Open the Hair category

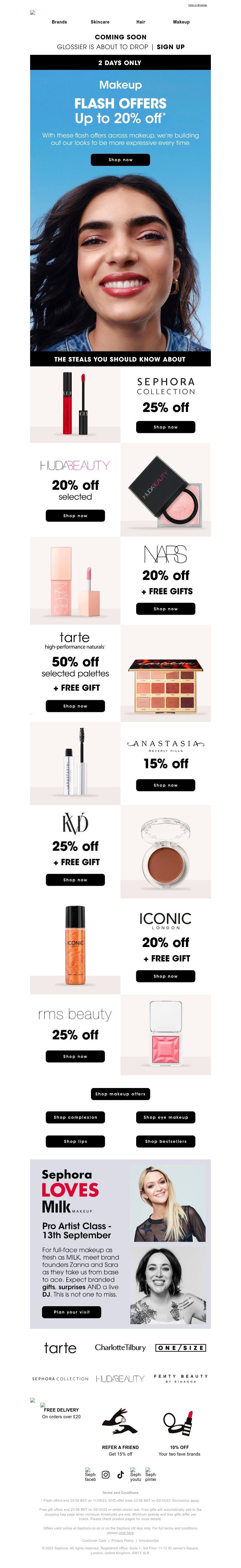(141, 22)
